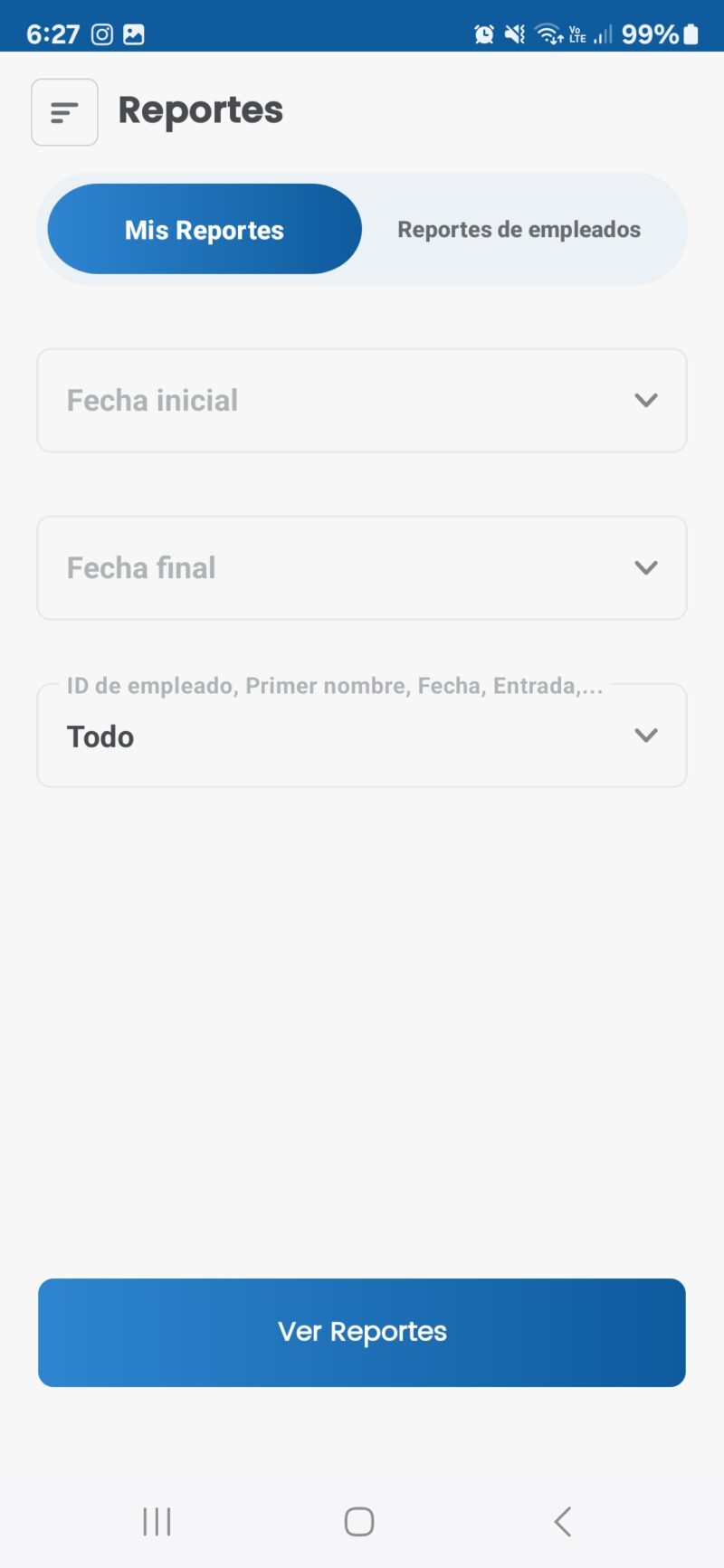Tap the chevron on Fecha inicial field
724x1568 pixels.
[645, 400]
